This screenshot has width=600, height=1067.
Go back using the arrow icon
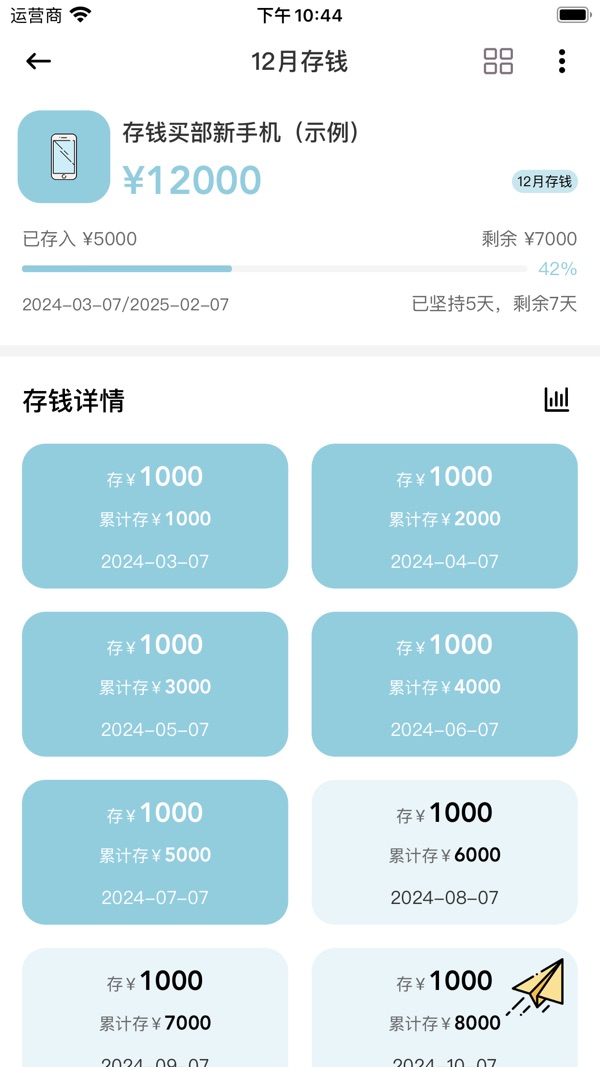point(39,61)
